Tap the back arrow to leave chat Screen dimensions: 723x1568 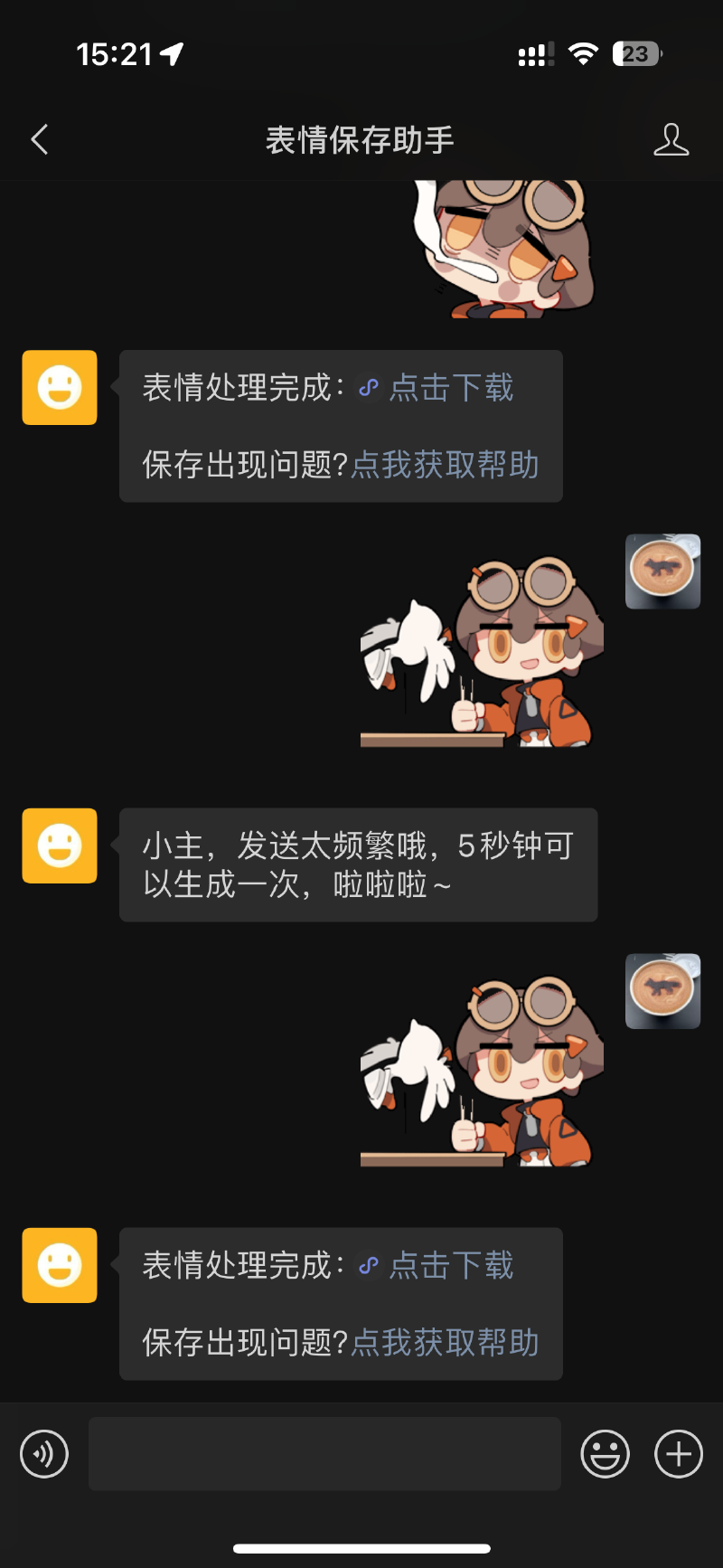click(x=38, y=140)
